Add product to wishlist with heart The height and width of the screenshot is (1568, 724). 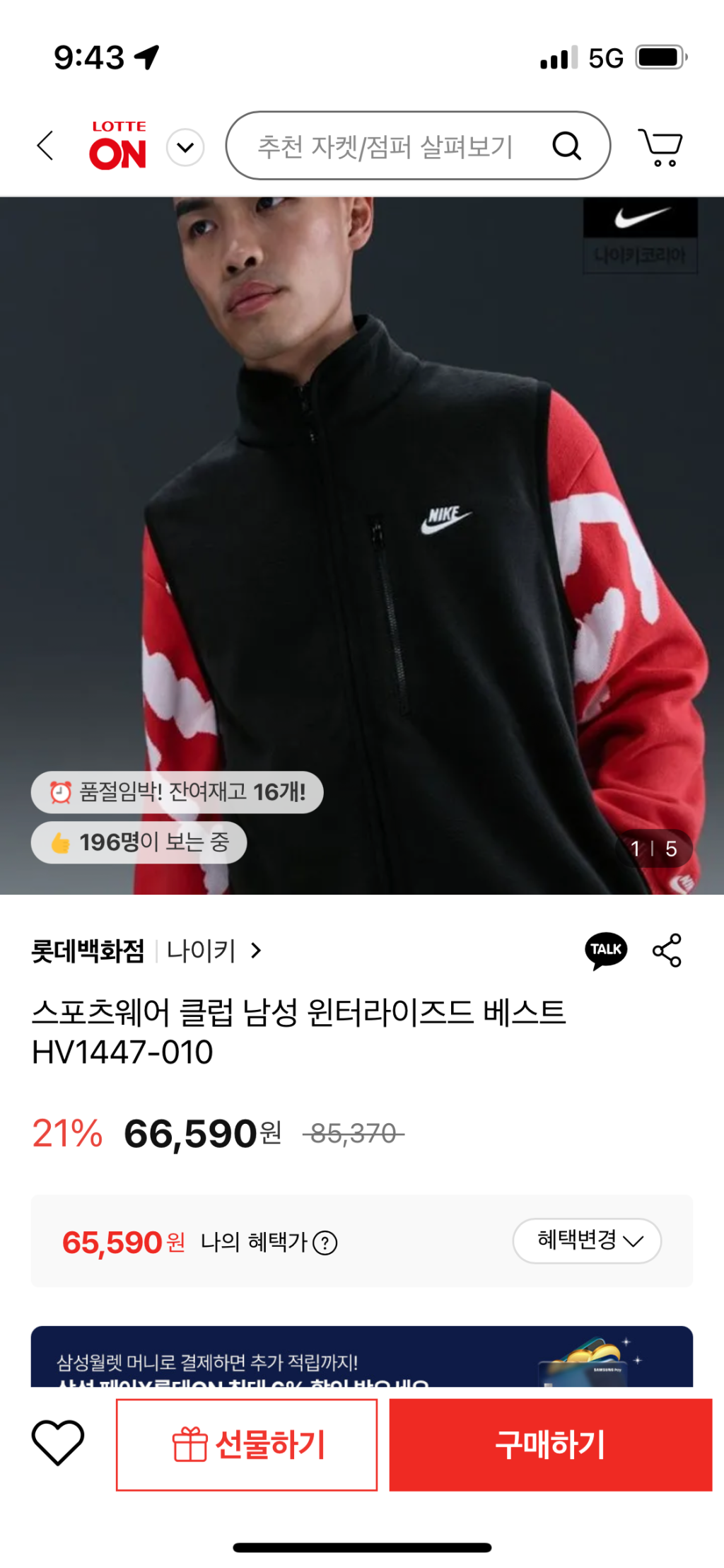58,1444
